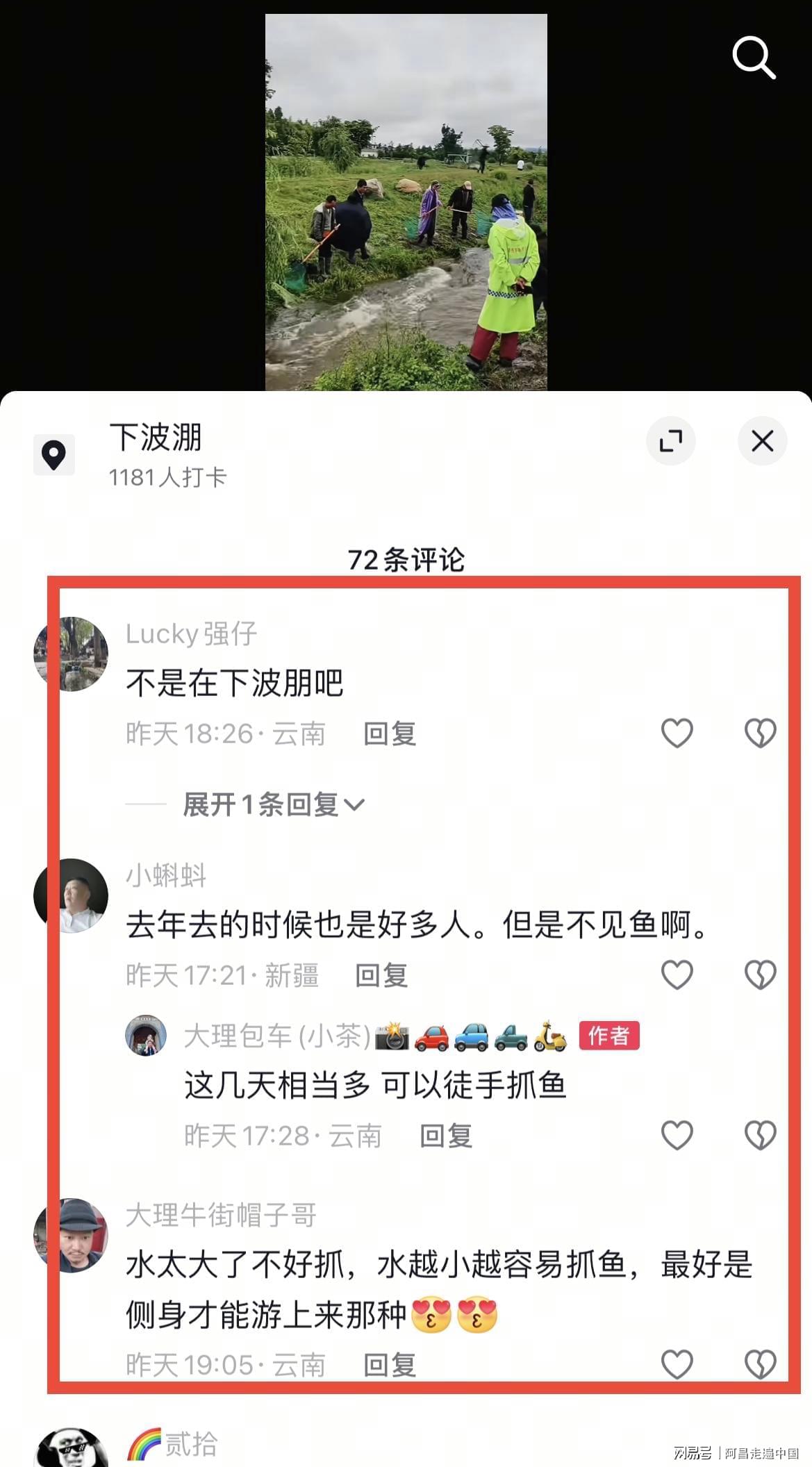Dislike 小蝌蚪's comment
This screenshot has height=1467, width=812.
point(760,975)
